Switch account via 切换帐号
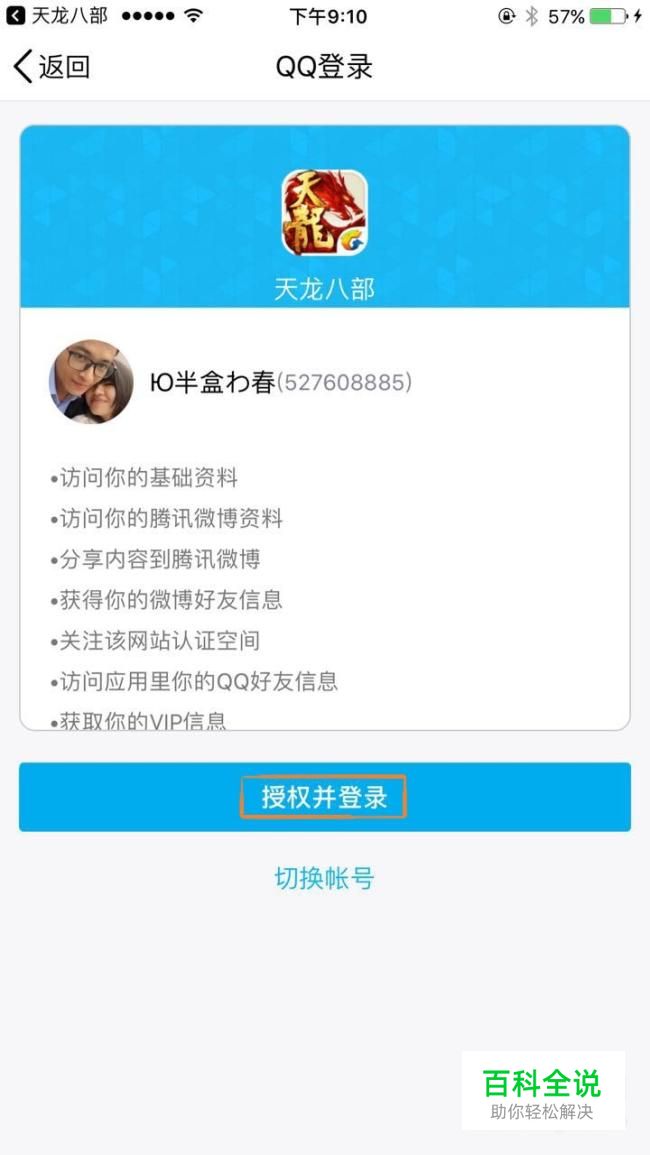Image resolution: width=650 pixels, height=1155 pixels. (x=324, y=878)
